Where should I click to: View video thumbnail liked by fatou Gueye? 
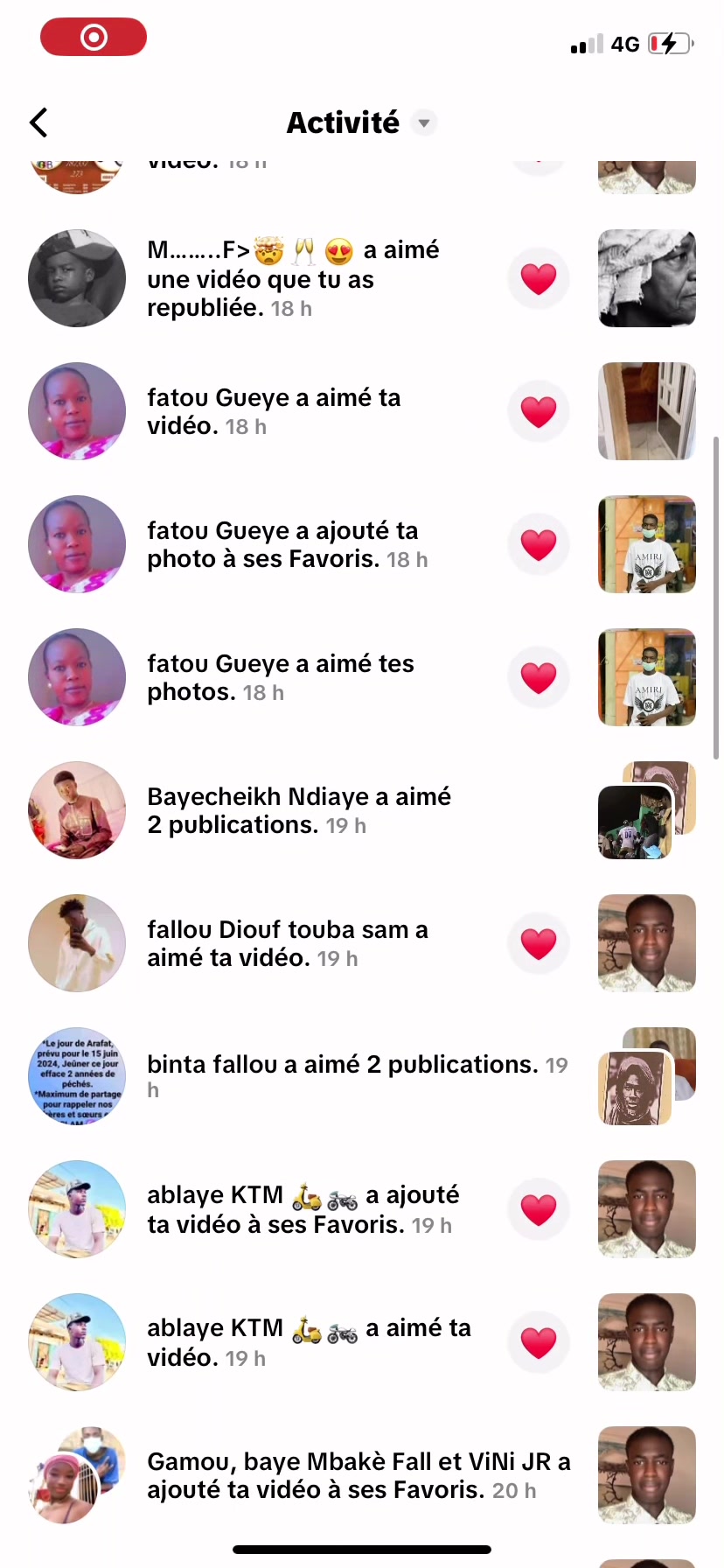click(x=646, y=411)
